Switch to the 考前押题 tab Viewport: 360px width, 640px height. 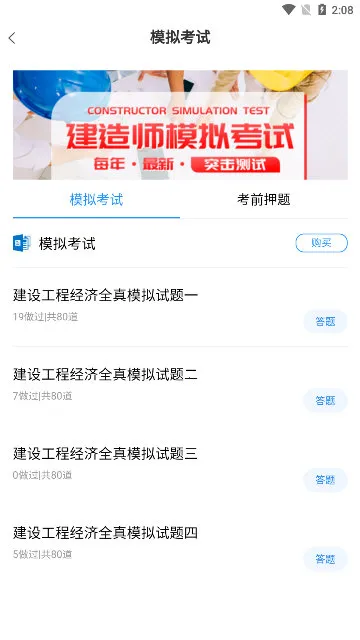[264, 200]
